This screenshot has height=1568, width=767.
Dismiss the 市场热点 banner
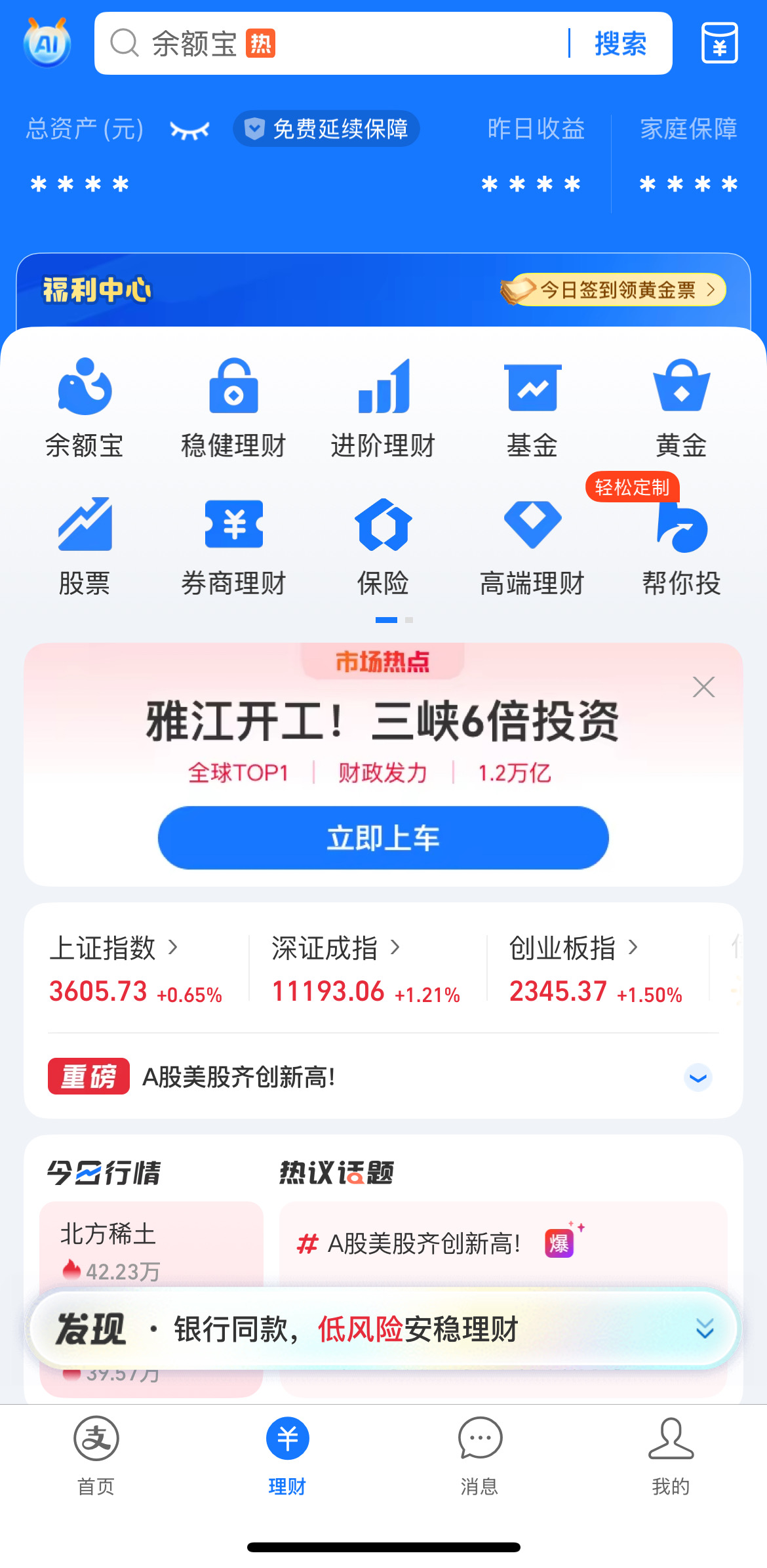point(703,687)
